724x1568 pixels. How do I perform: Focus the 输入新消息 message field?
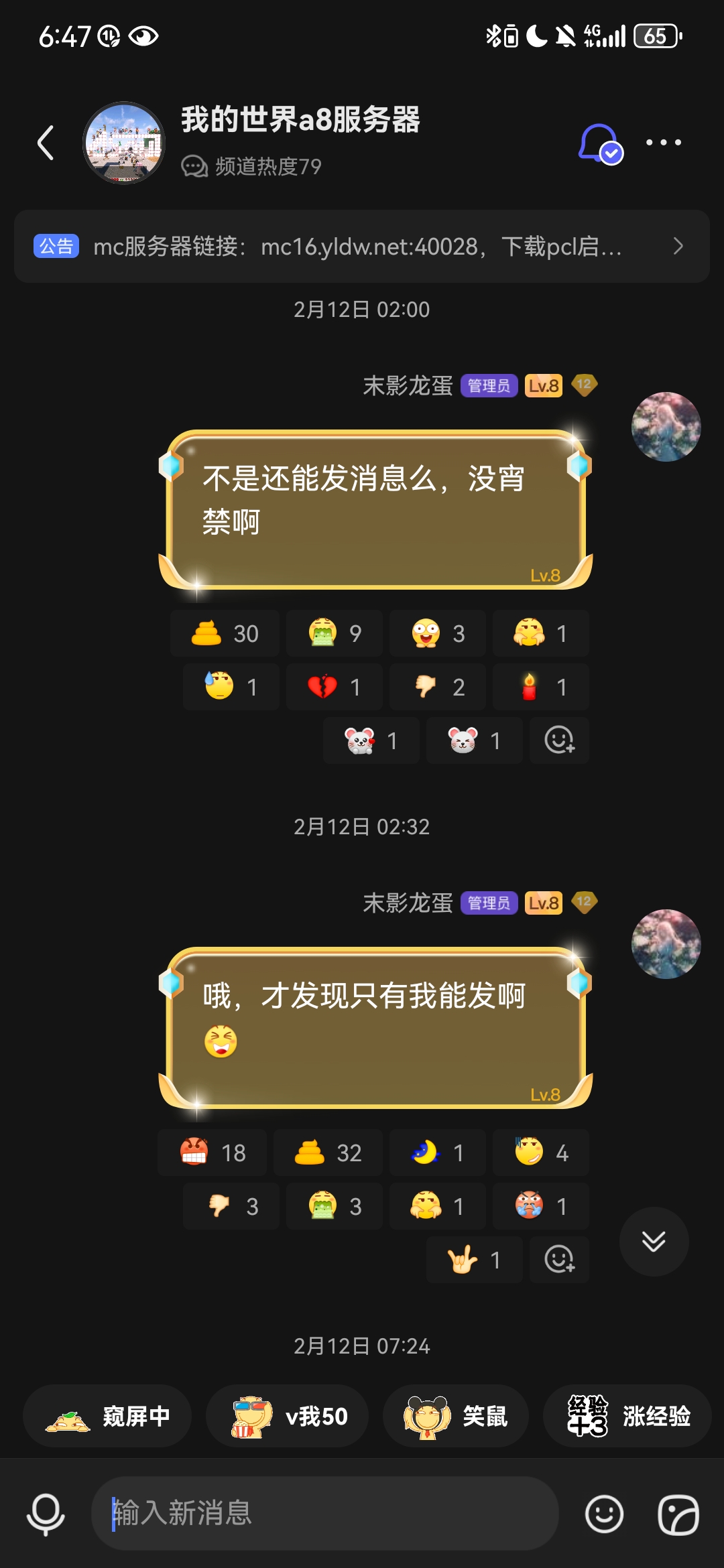325,1513
